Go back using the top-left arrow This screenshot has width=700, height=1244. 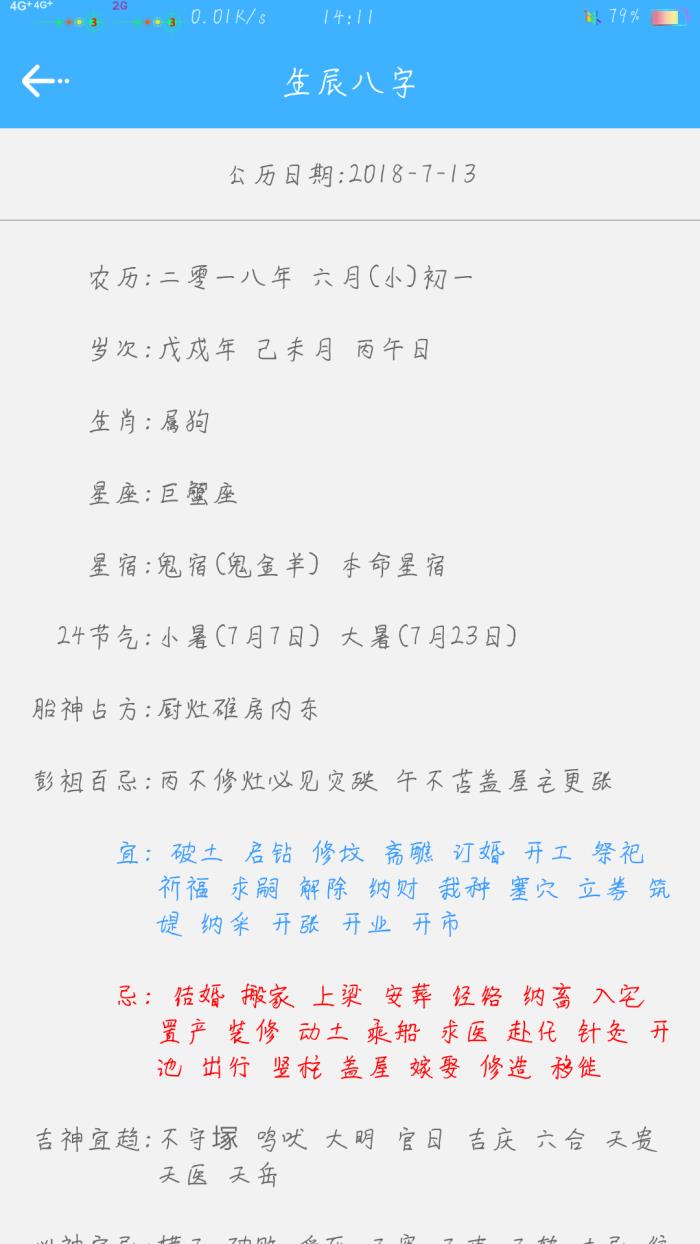pos(44,82)
